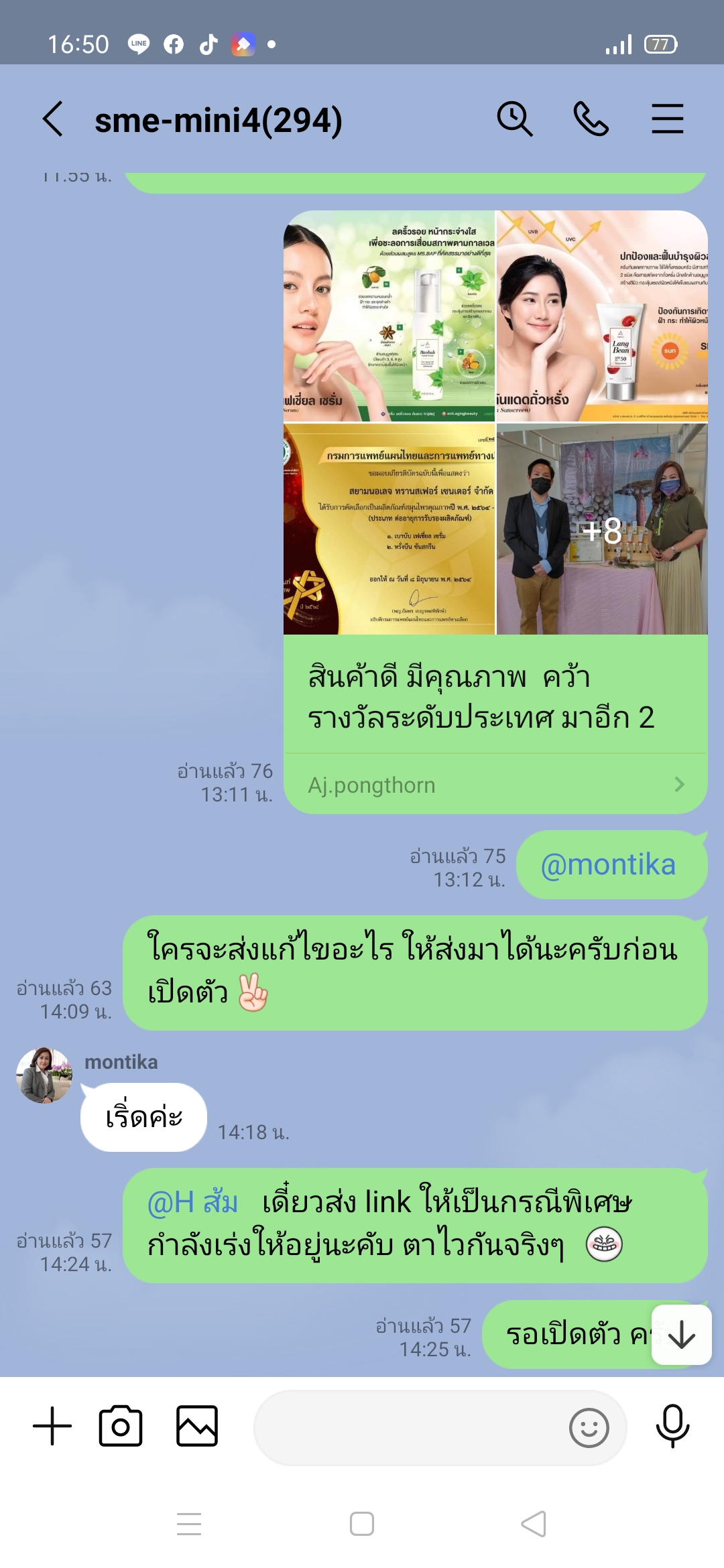Go to the system home screen
724x1568 pixels.
(x=362, y=1524)
